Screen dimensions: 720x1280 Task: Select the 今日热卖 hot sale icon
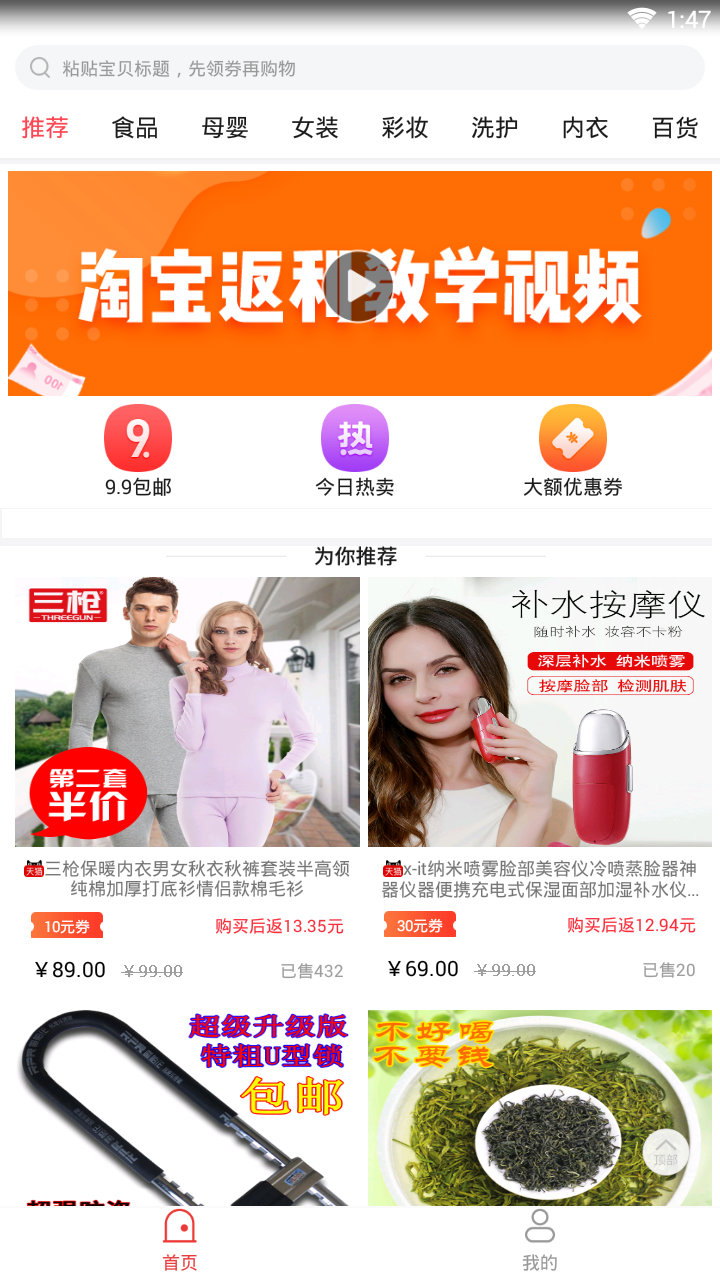click(355, 437)
